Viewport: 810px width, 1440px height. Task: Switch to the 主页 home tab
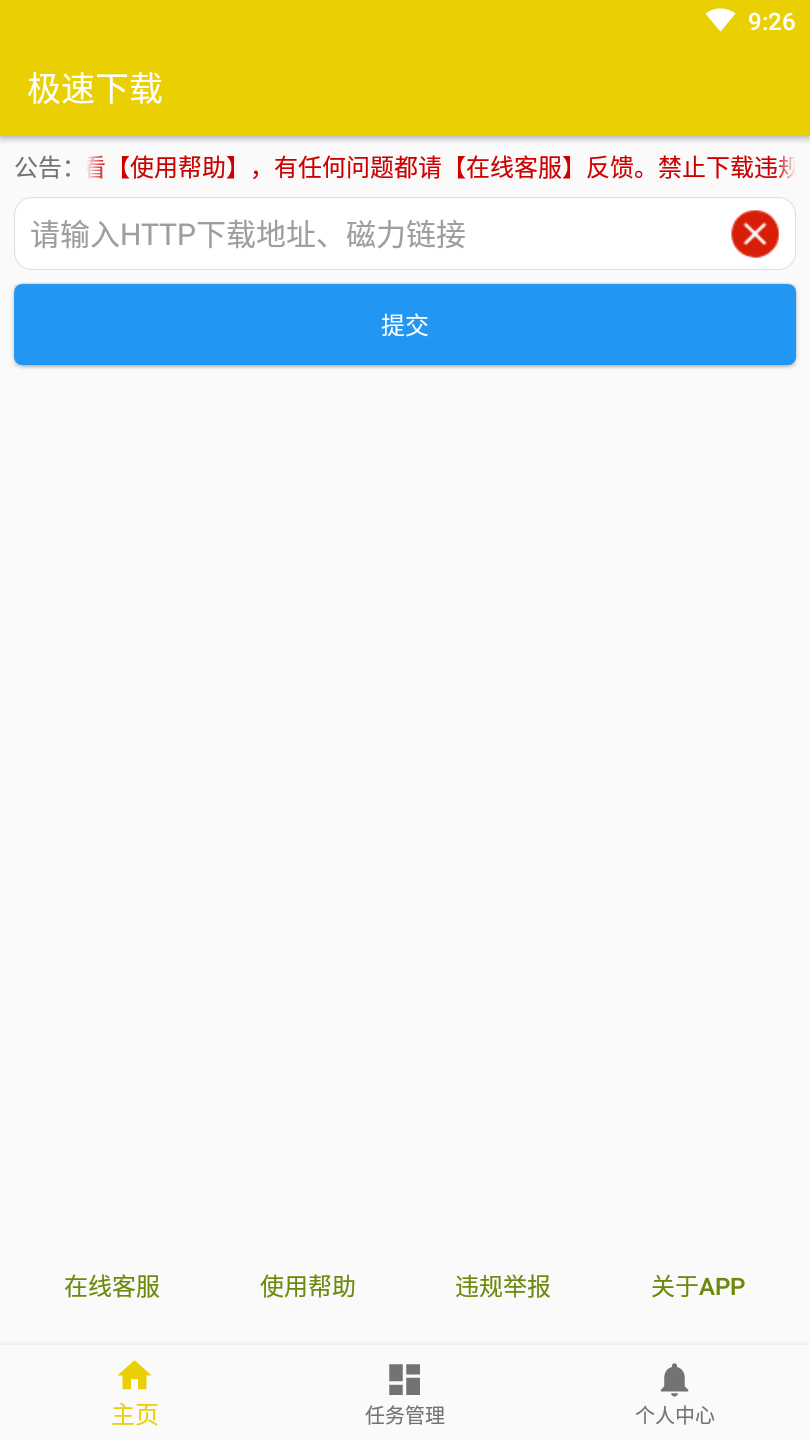coord(135,1393)
